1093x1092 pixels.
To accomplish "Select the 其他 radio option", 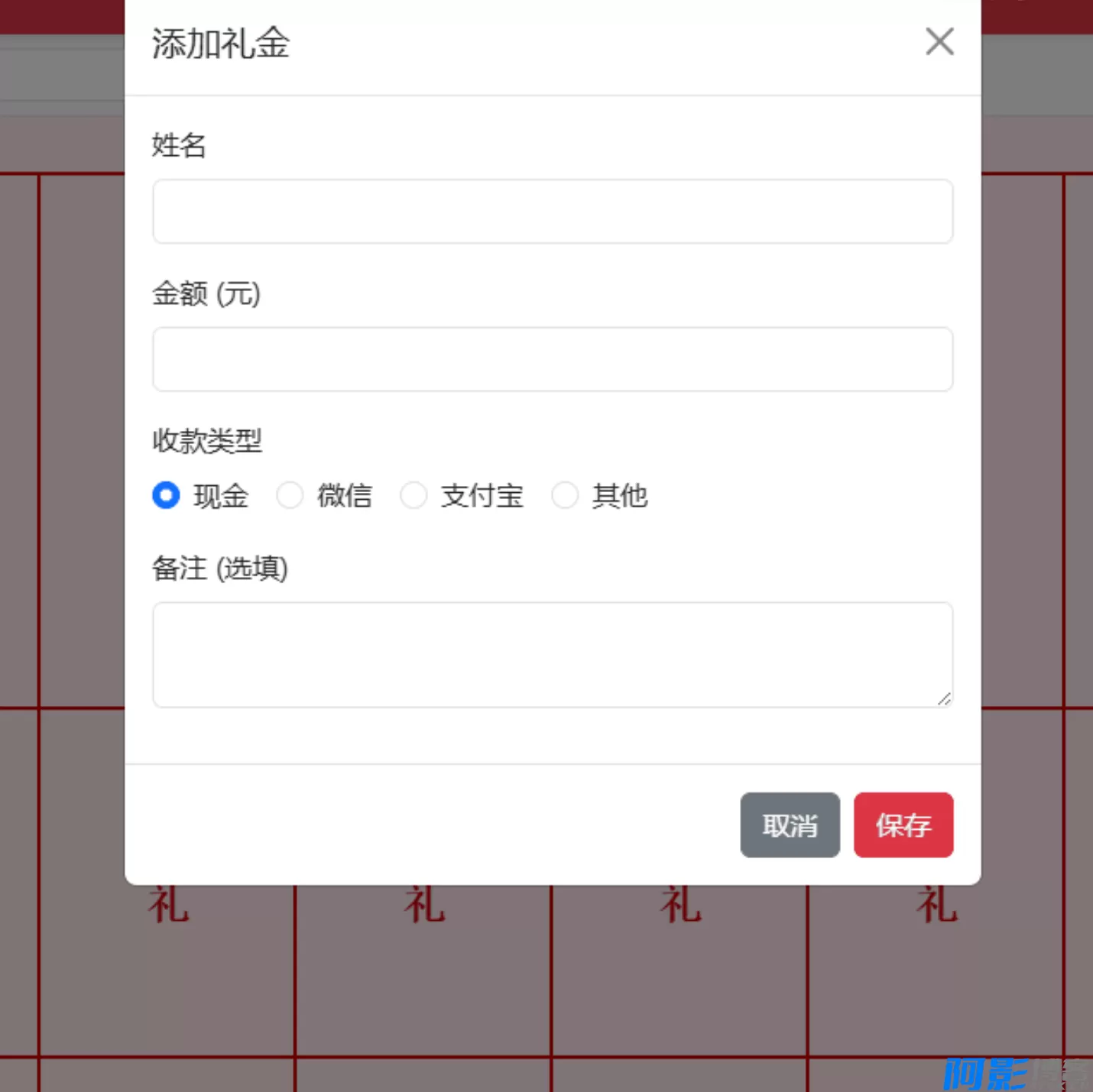I will click(565, 495).
